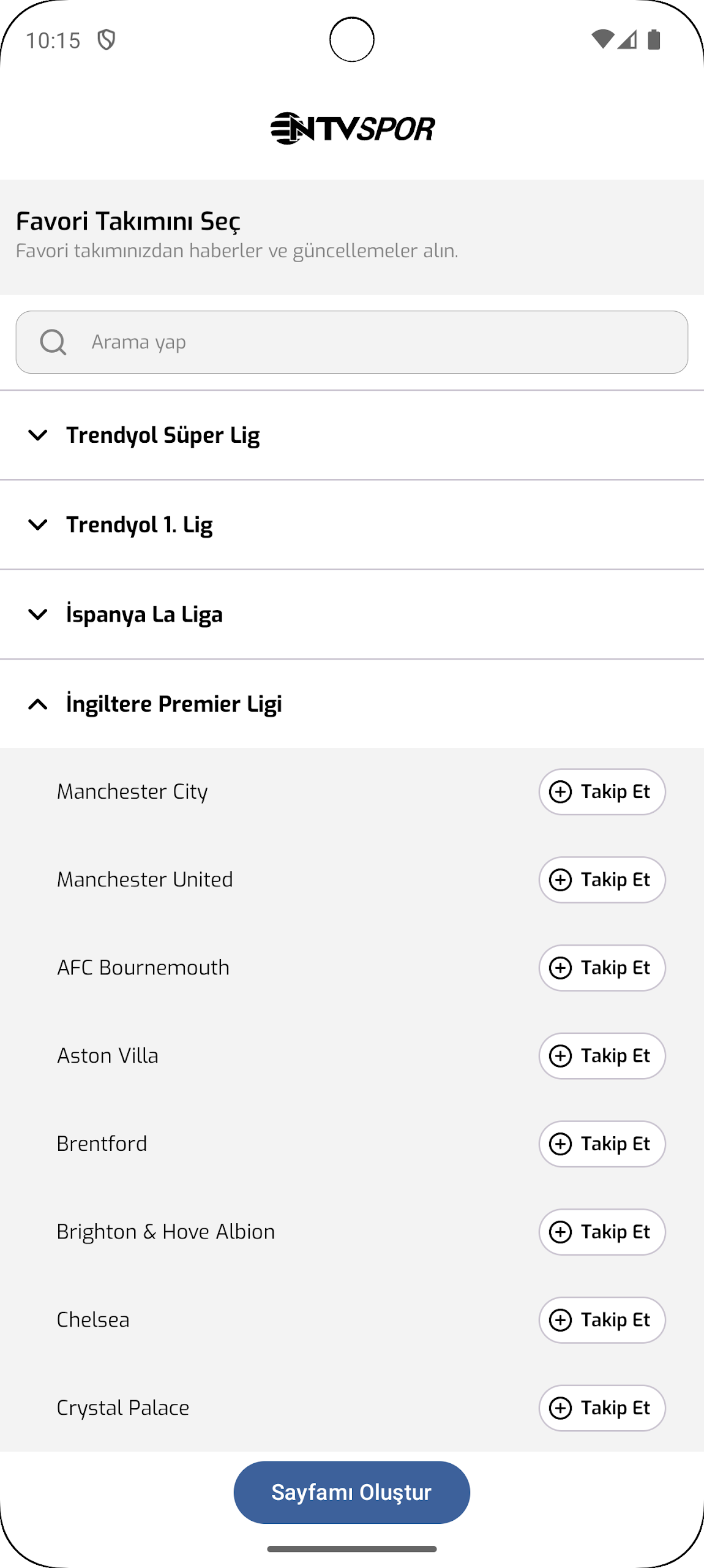Follow Manchester United with Takip Et
Image resolution: width=704 pixels, height=1568 pixels.
tap(602, 880)
